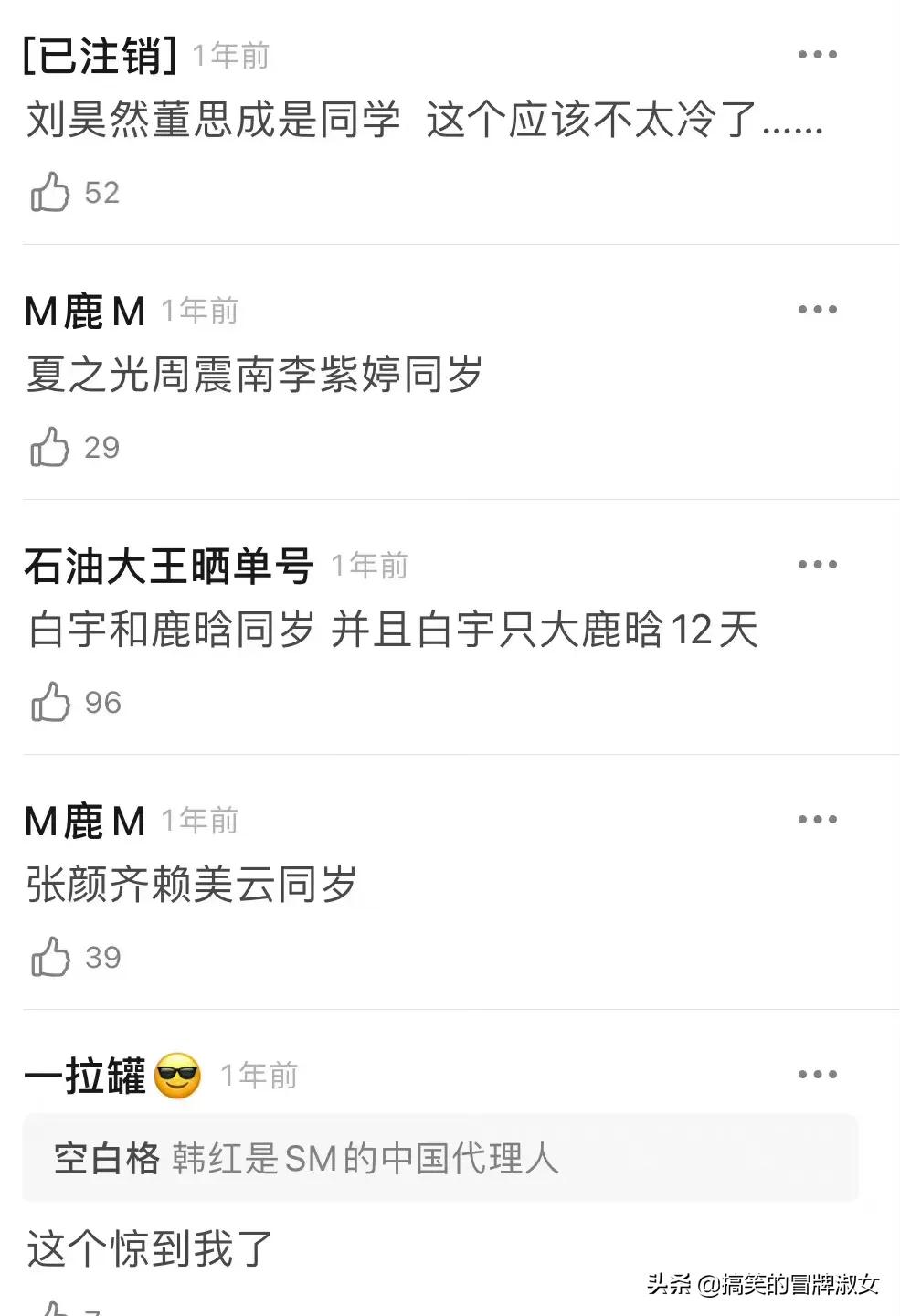Click the 96 like count number
This screenshot has height=1316, width=900.
pyautogui.click(x=105, y=702)
